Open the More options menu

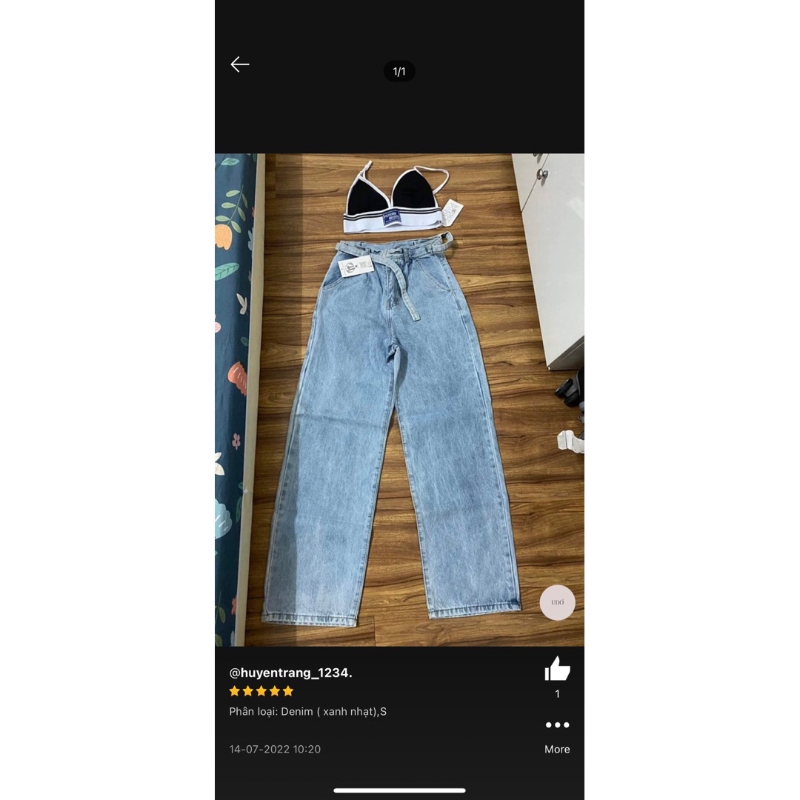[x=557, y=726]
